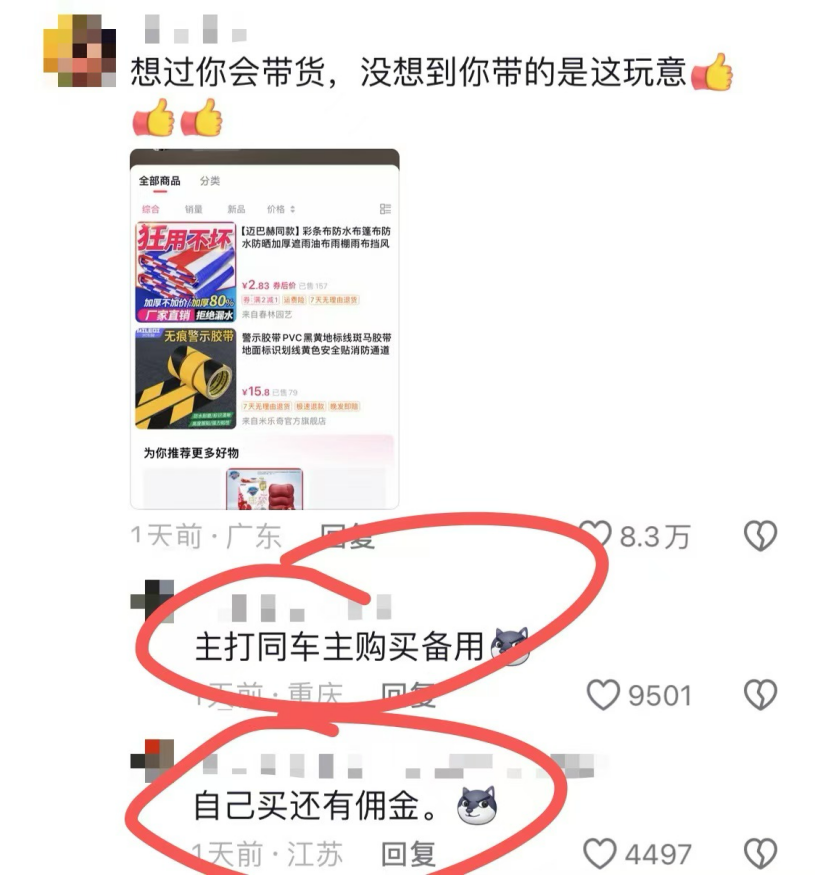Reply to the 江苏 comment
Image resolution: width=815 pixels, height=875 pixels.
pos(408,854)
